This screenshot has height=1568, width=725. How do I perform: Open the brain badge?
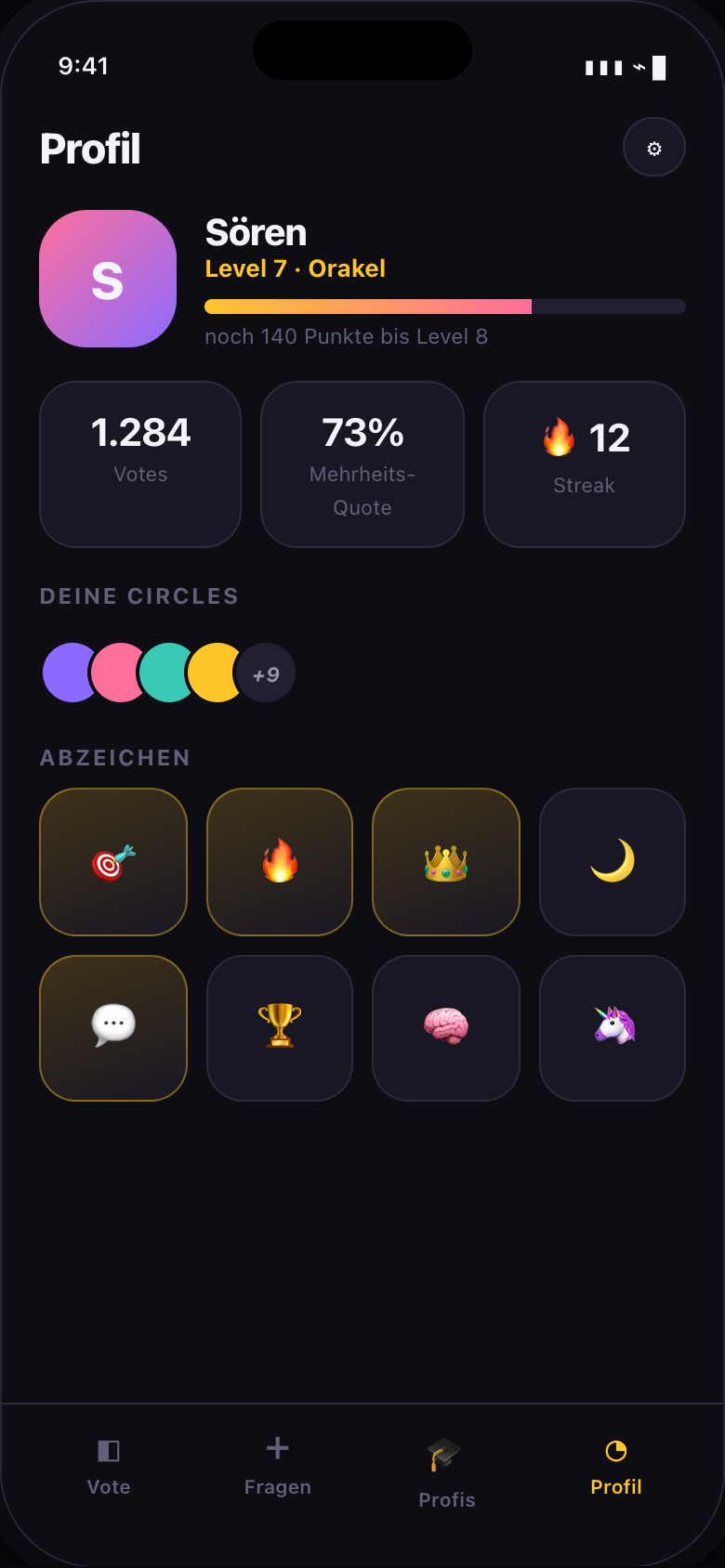(446, 1028)
